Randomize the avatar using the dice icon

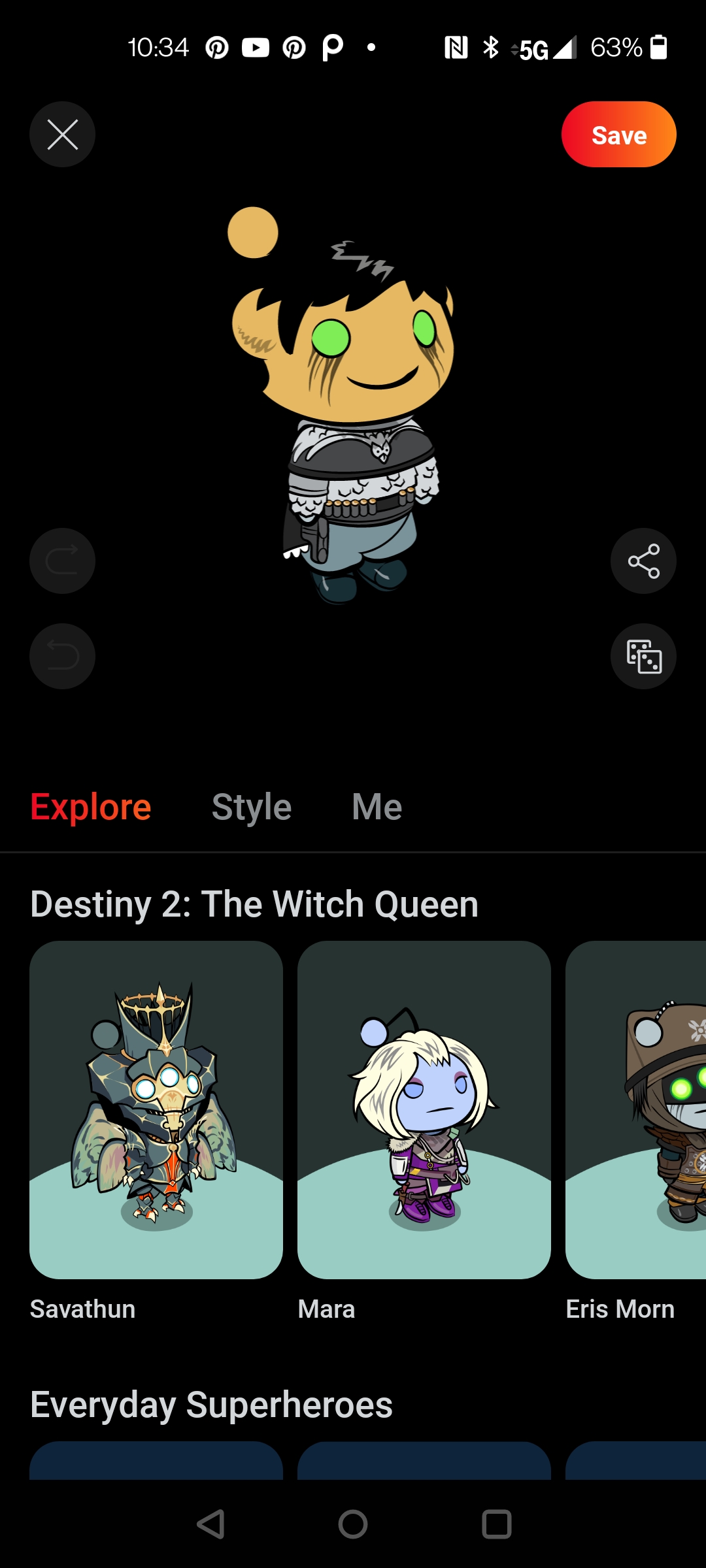point(643,656)
